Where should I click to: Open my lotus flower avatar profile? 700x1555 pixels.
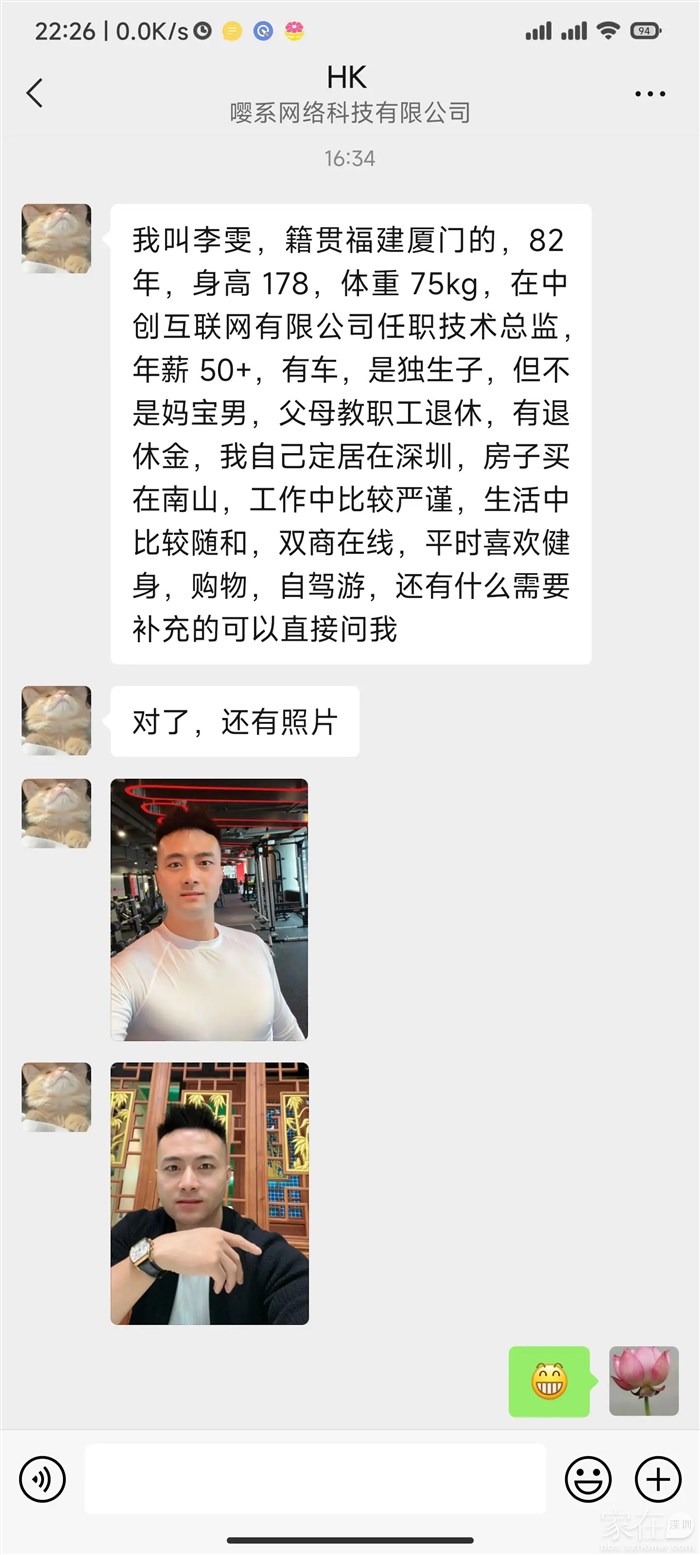(x=644, y=1381)
